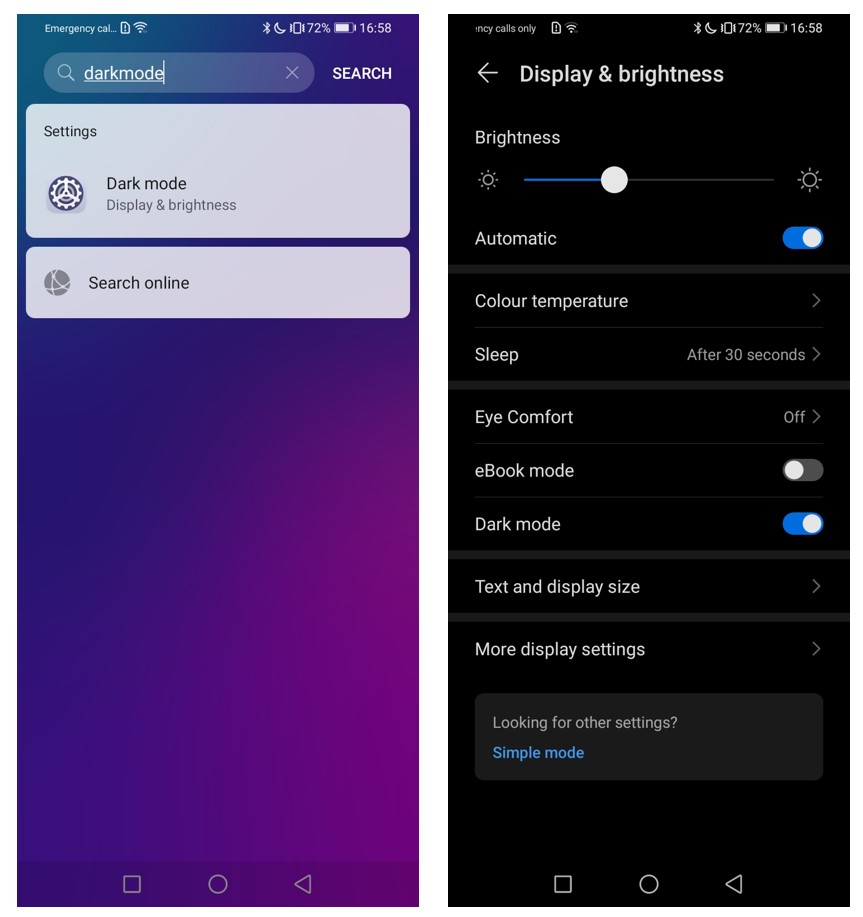Screen dimensions: 863x917
Task: Open the Dark mode settings result
Action: coord(217,193)
